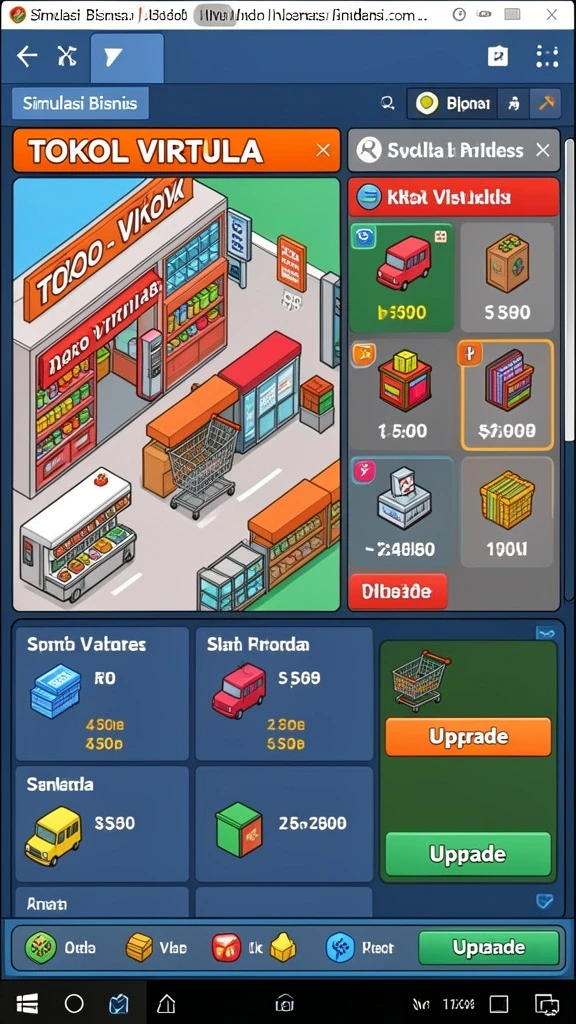Tap the red Dibeade button
Viewport: 576px width, 1024px height.
pos(398,592)
